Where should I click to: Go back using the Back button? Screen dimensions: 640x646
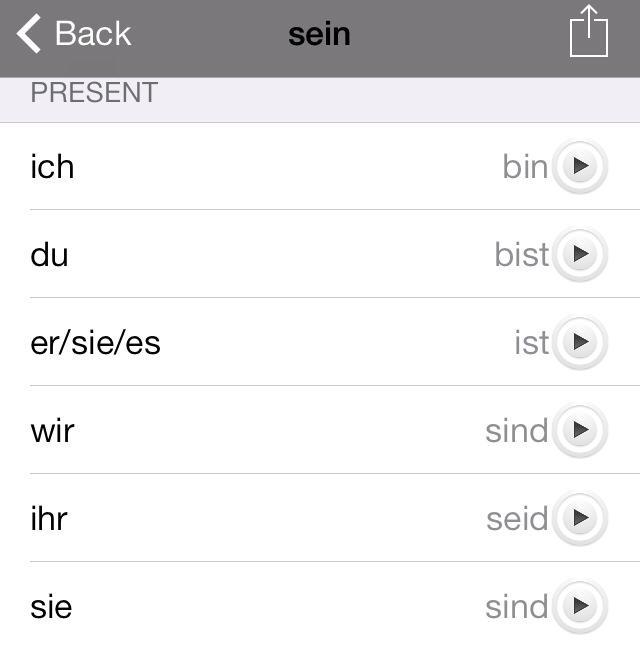click(73, 33)
